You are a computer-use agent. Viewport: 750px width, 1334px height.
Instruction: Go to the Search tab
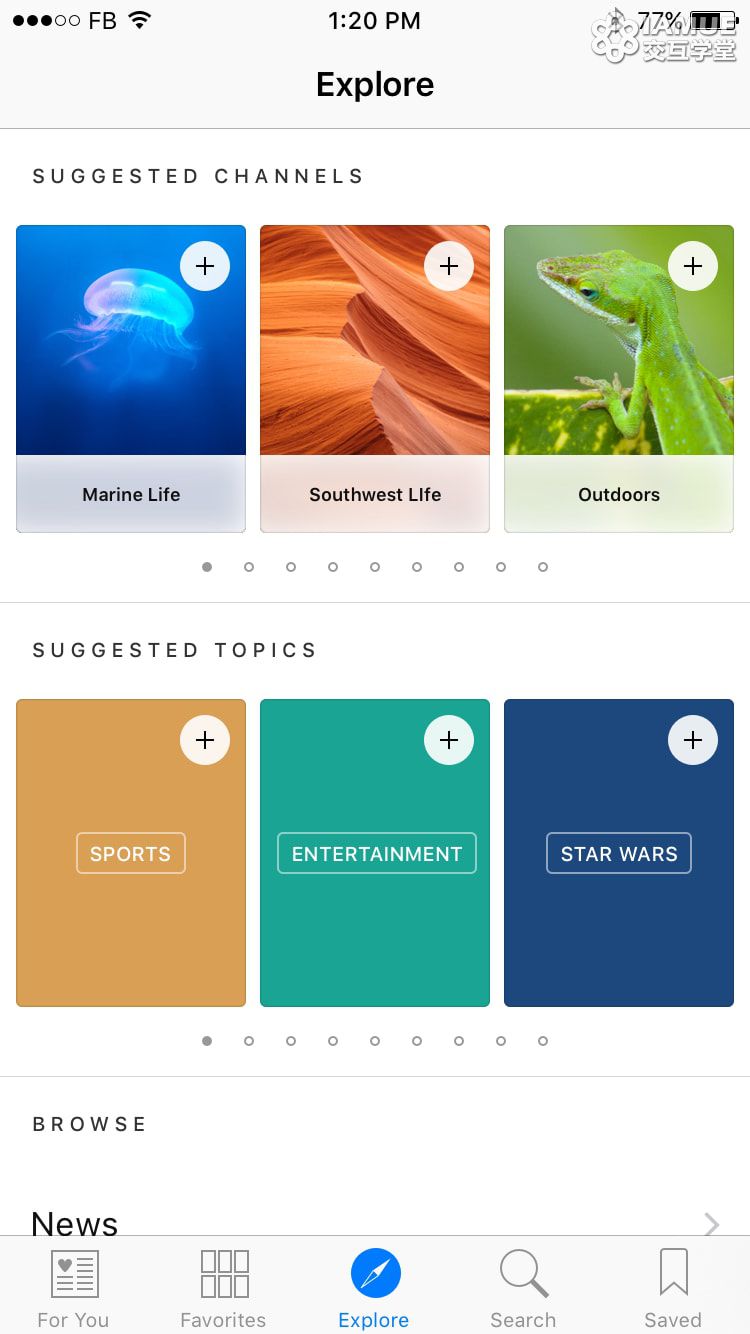coord(523,1288)
